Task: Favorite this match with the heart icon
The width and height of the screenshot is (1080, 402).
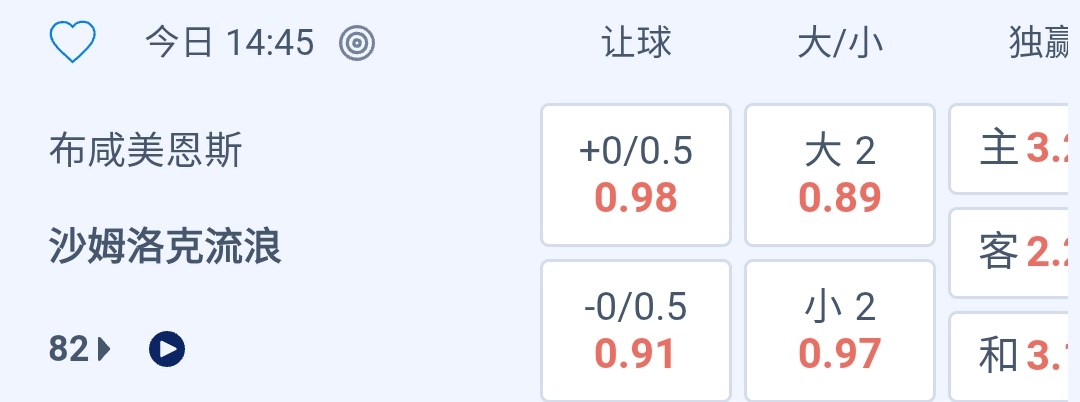Action: pyautogui.click(x=72, y=42)
